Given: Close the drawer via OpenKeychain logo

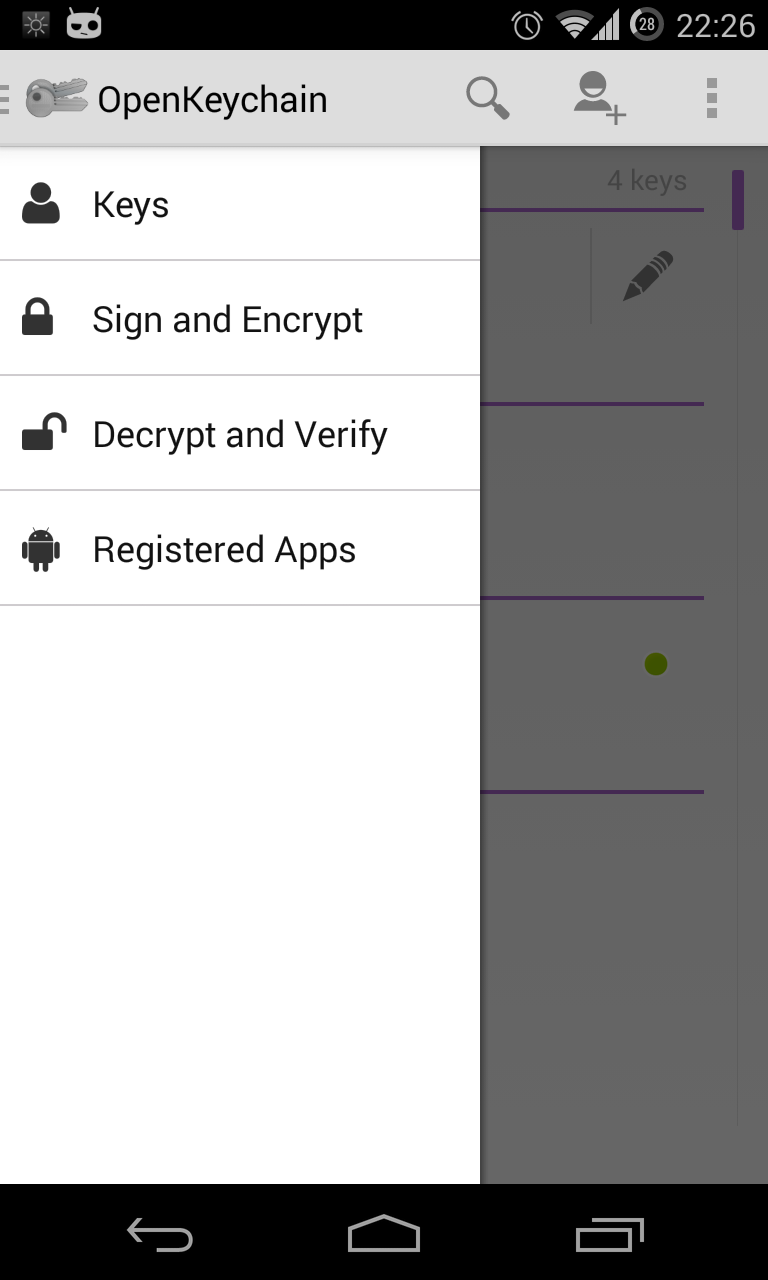Looking at the screenshot, I should [55, 98].
